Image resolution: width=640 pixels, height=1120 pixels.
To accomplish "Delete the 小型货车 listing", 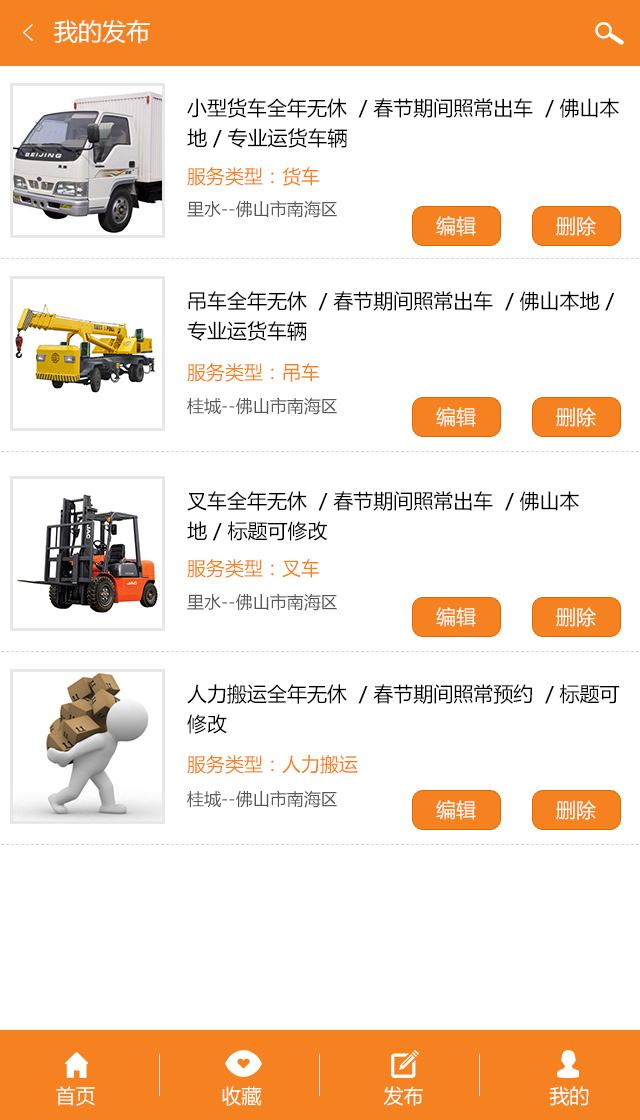I will (576, 226).
